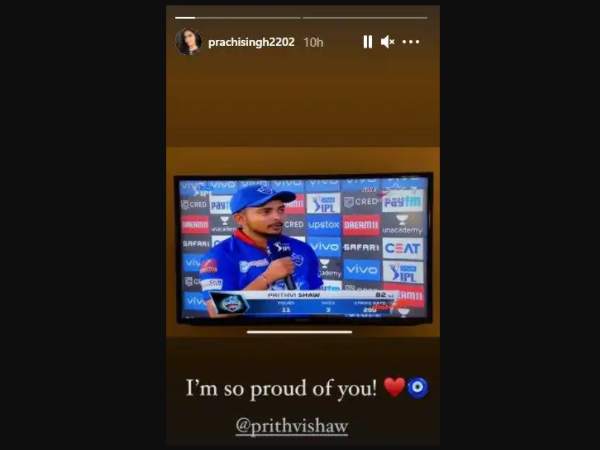Mute the story audio
The image size is (600, 450).
tap(387, 42)
